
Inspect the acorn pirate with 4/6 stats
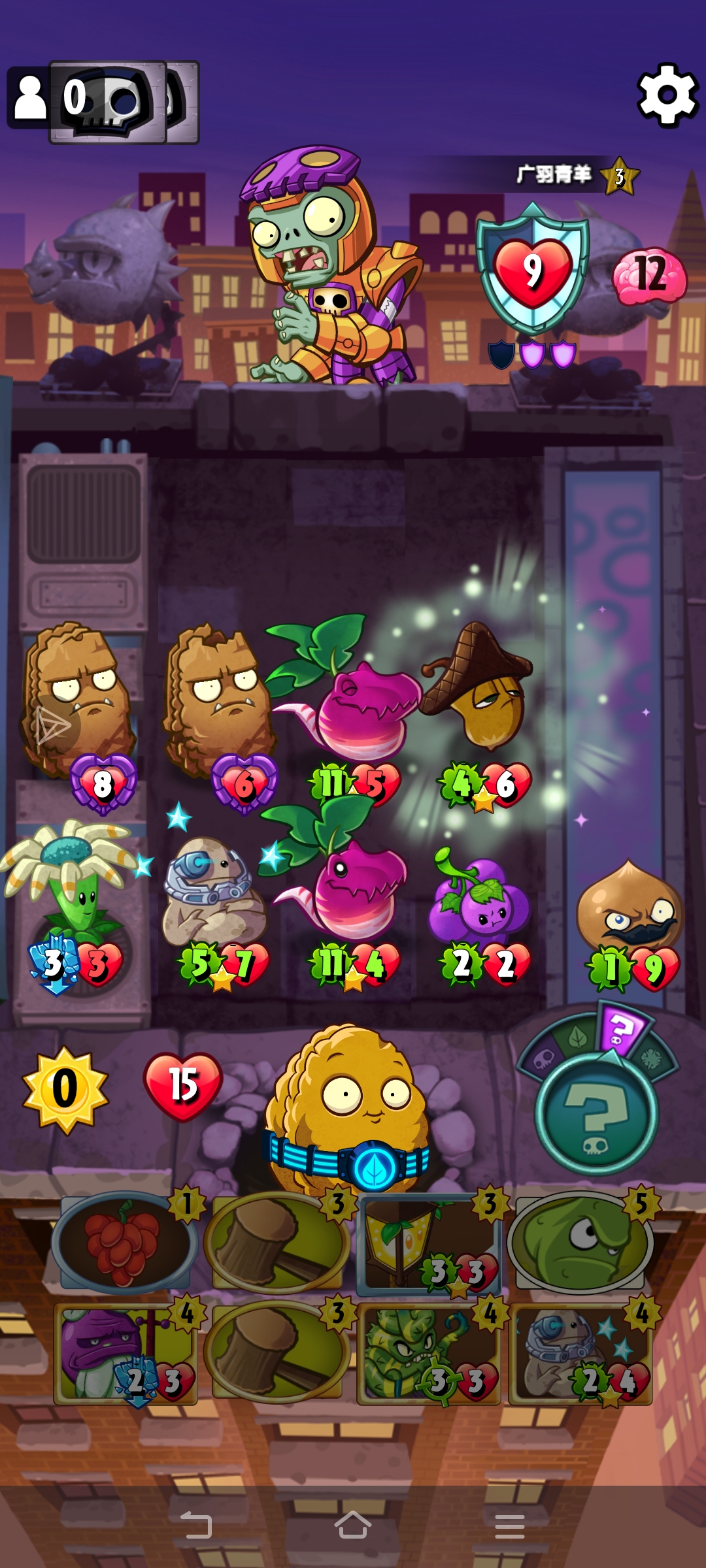(480, 693)
